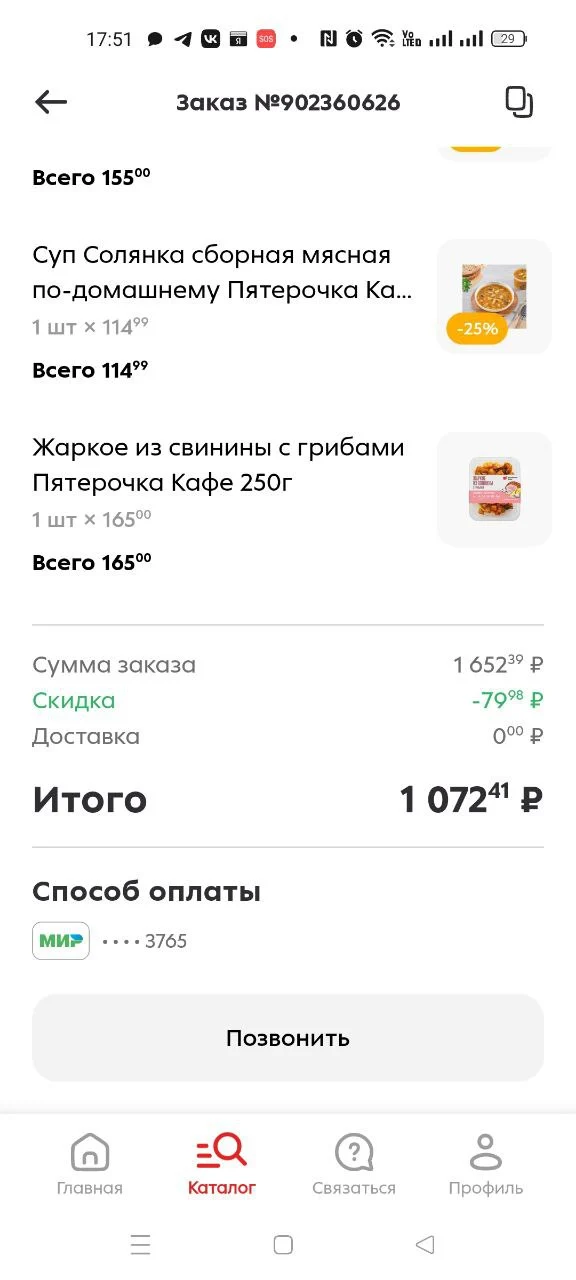This screenshot has width=576, height=1280.
Task: Switch to the Главная tab
Action: tap(90, 1165)
